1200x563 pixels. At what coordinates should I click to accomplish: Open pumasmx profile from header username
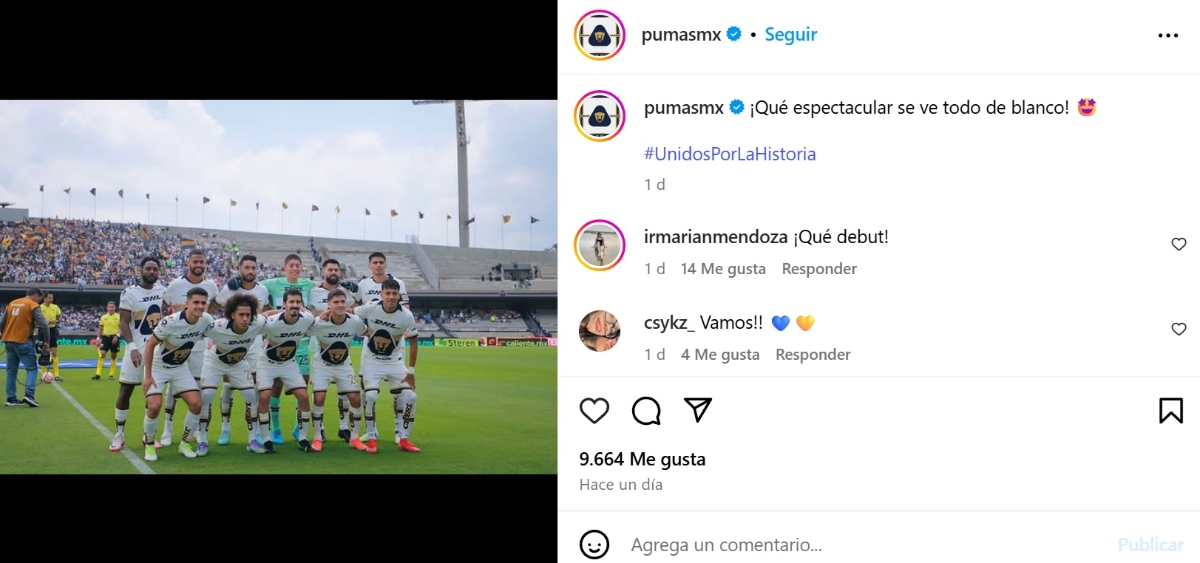click(x=681, y=34)
